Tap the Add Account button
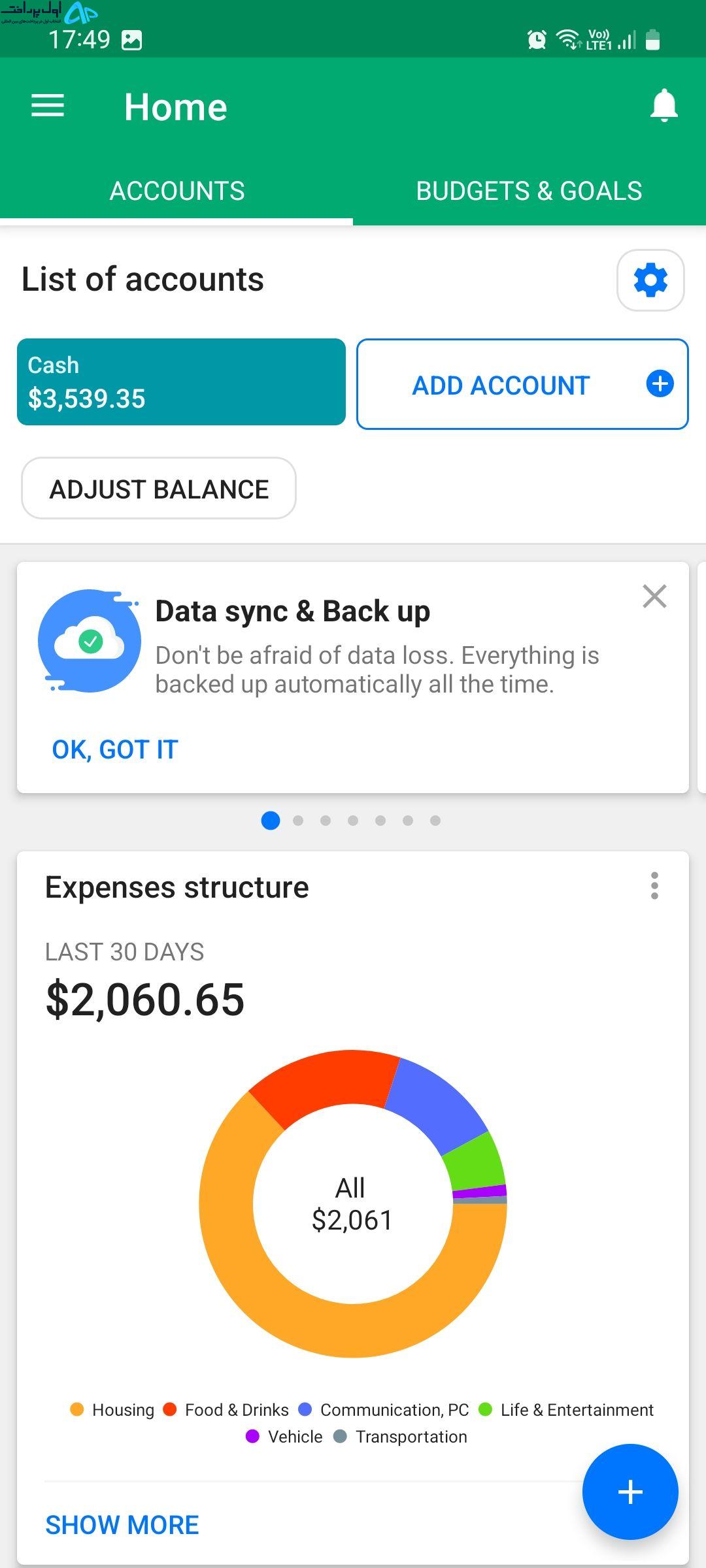 click(x=522, y=384)
